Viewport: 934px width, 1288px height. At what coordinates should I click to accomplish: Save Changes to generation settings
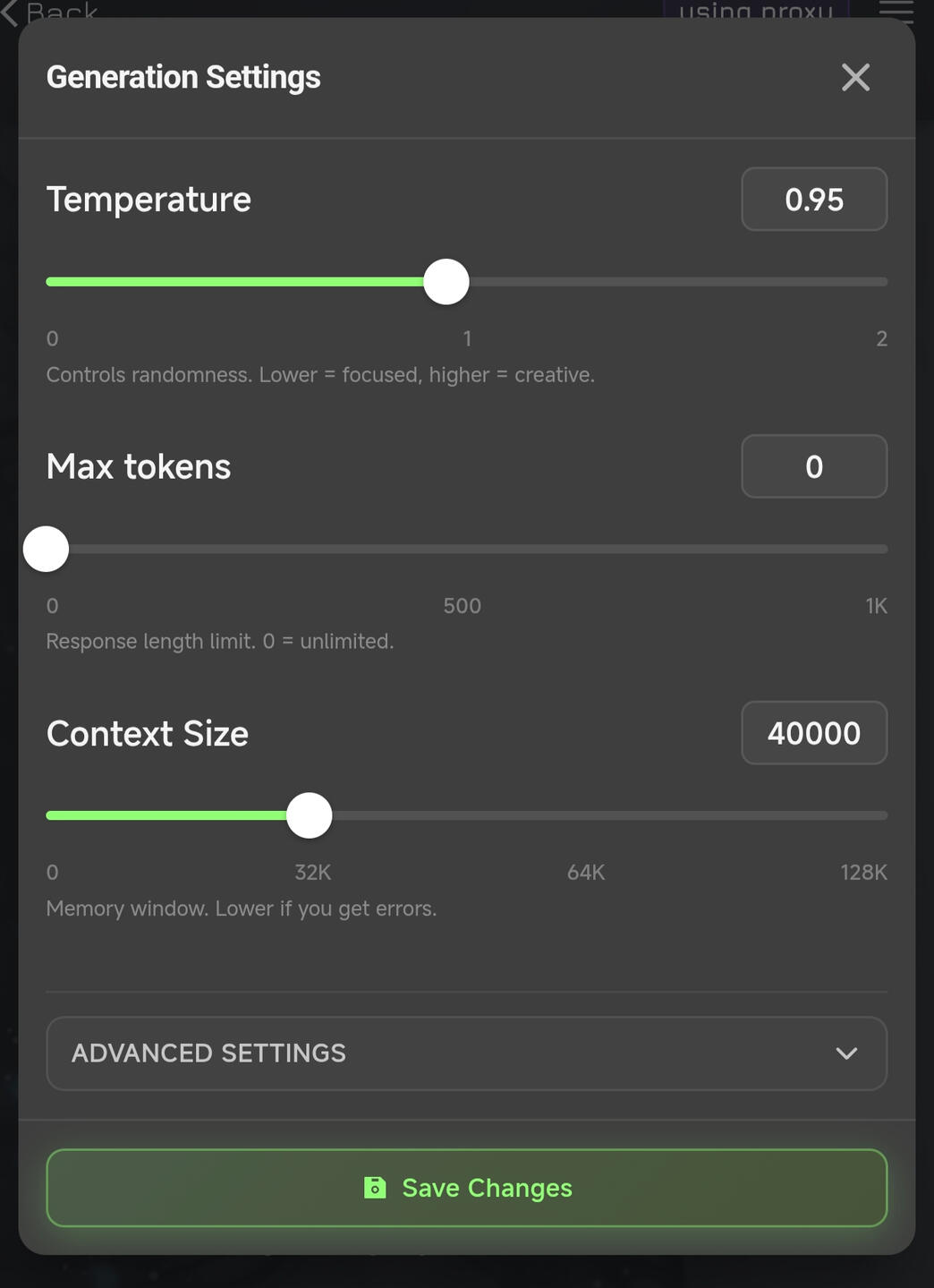tap(466, 1188)
